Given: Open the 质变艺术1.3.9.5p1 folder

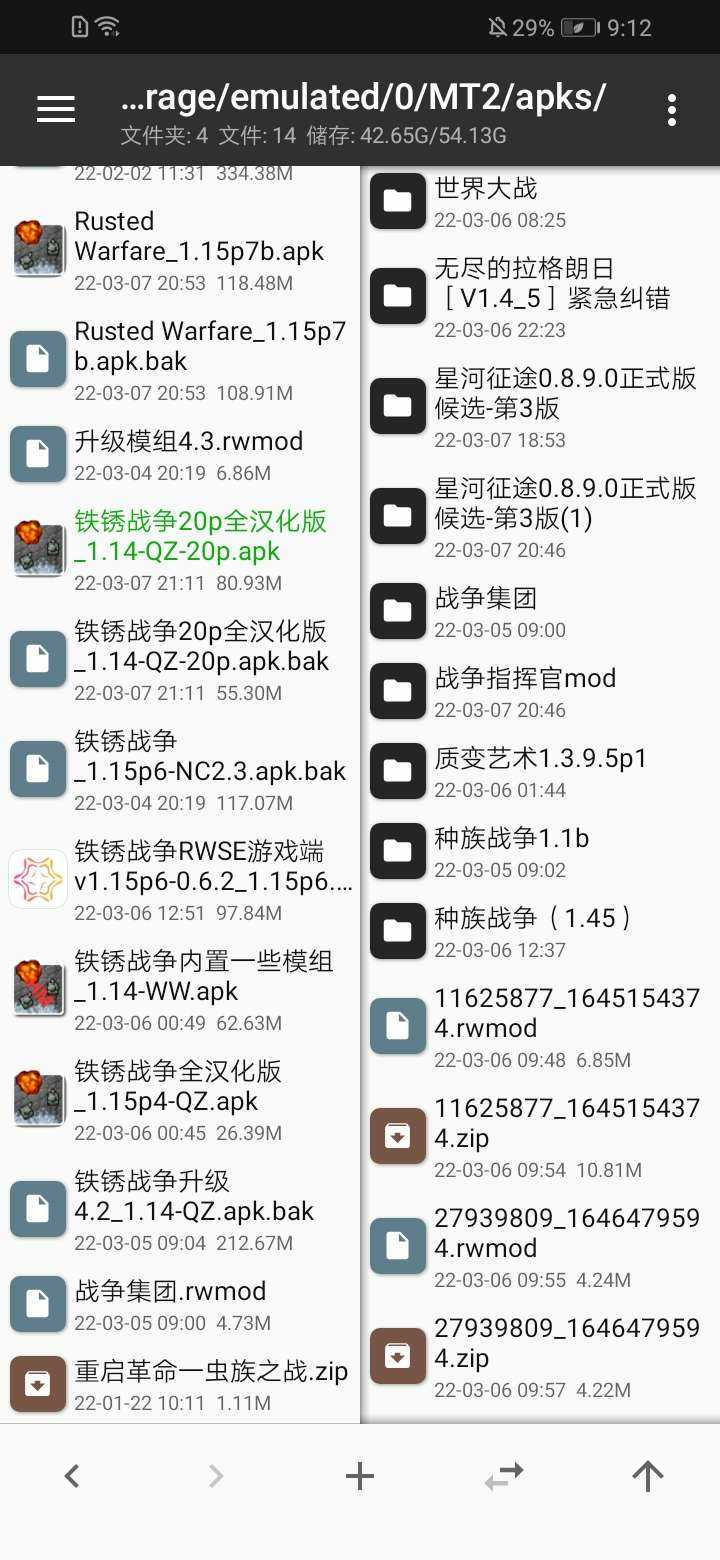Looking at the screenshot, I should point(540,772).
